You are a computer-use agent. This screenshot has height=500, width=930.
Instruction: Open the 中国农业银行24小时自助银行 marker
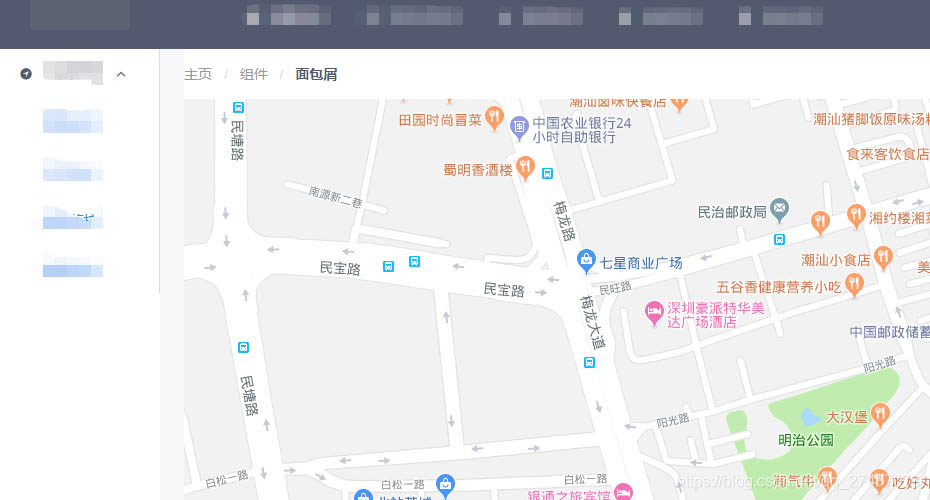519,126
